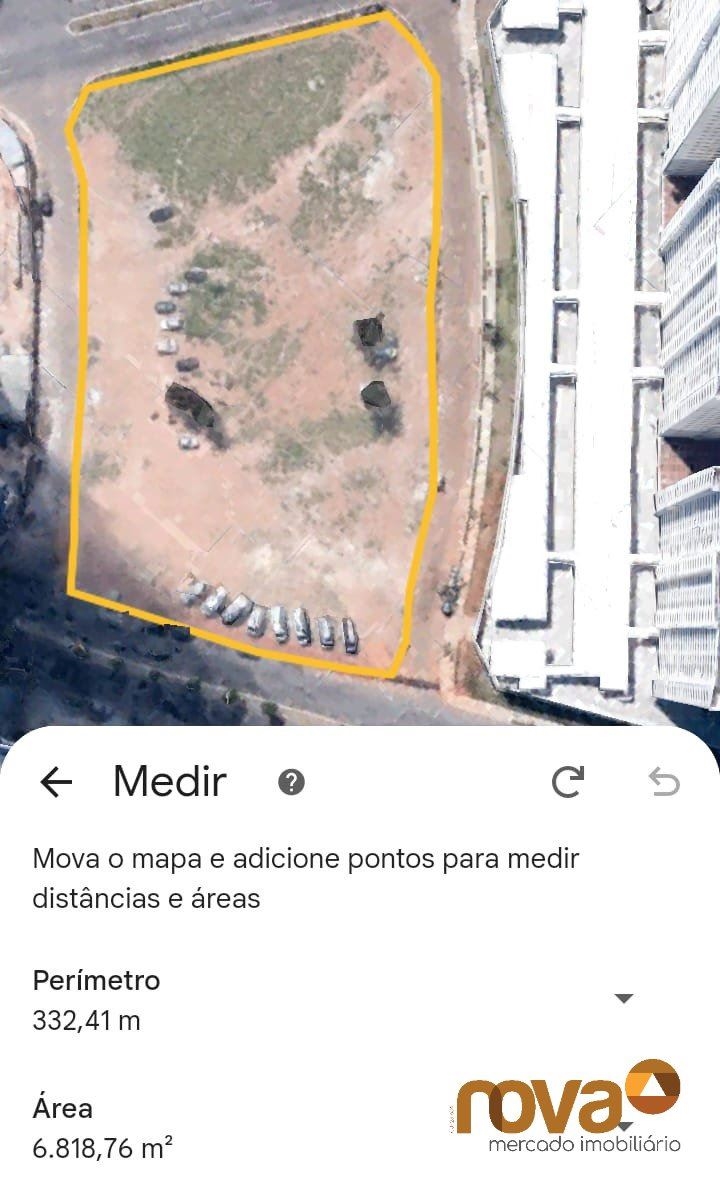Open the Área unit dropdown
This screenshot has width=720, height=1192.
(627, 1125)
